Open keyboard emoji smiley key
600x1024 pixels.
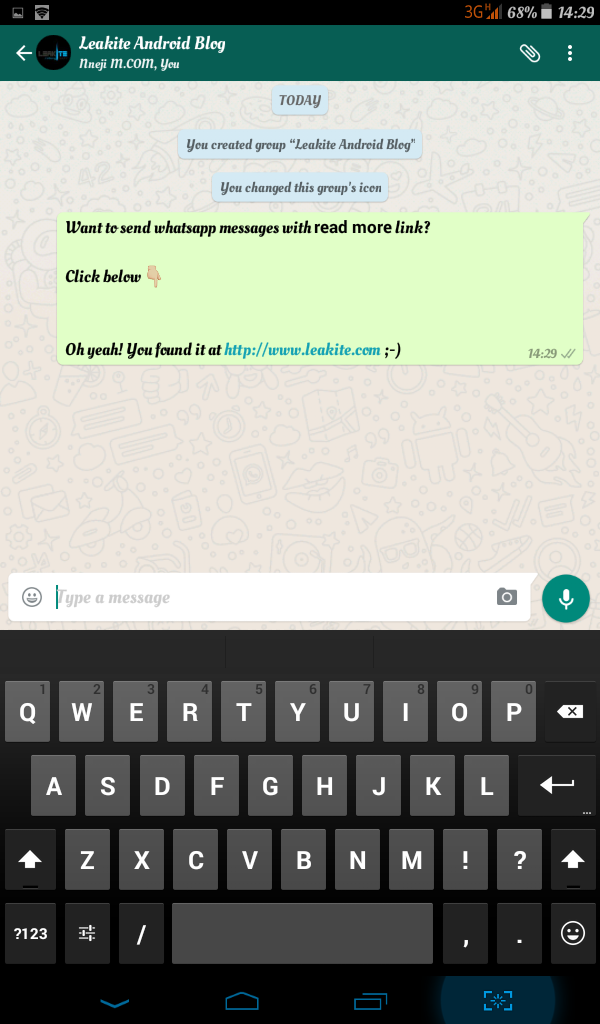pos(572,933)
